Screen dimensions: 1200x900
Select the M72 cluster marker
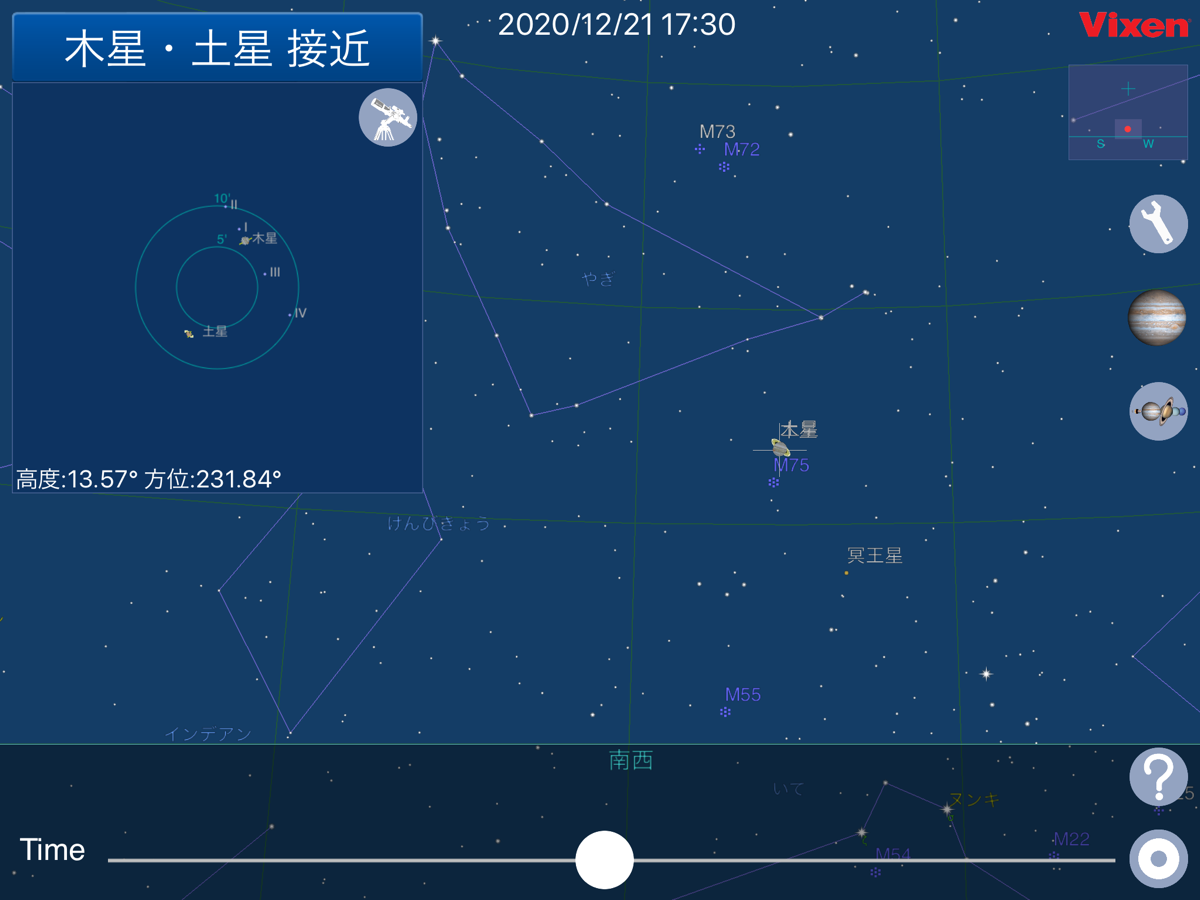(x=724, y=167)
